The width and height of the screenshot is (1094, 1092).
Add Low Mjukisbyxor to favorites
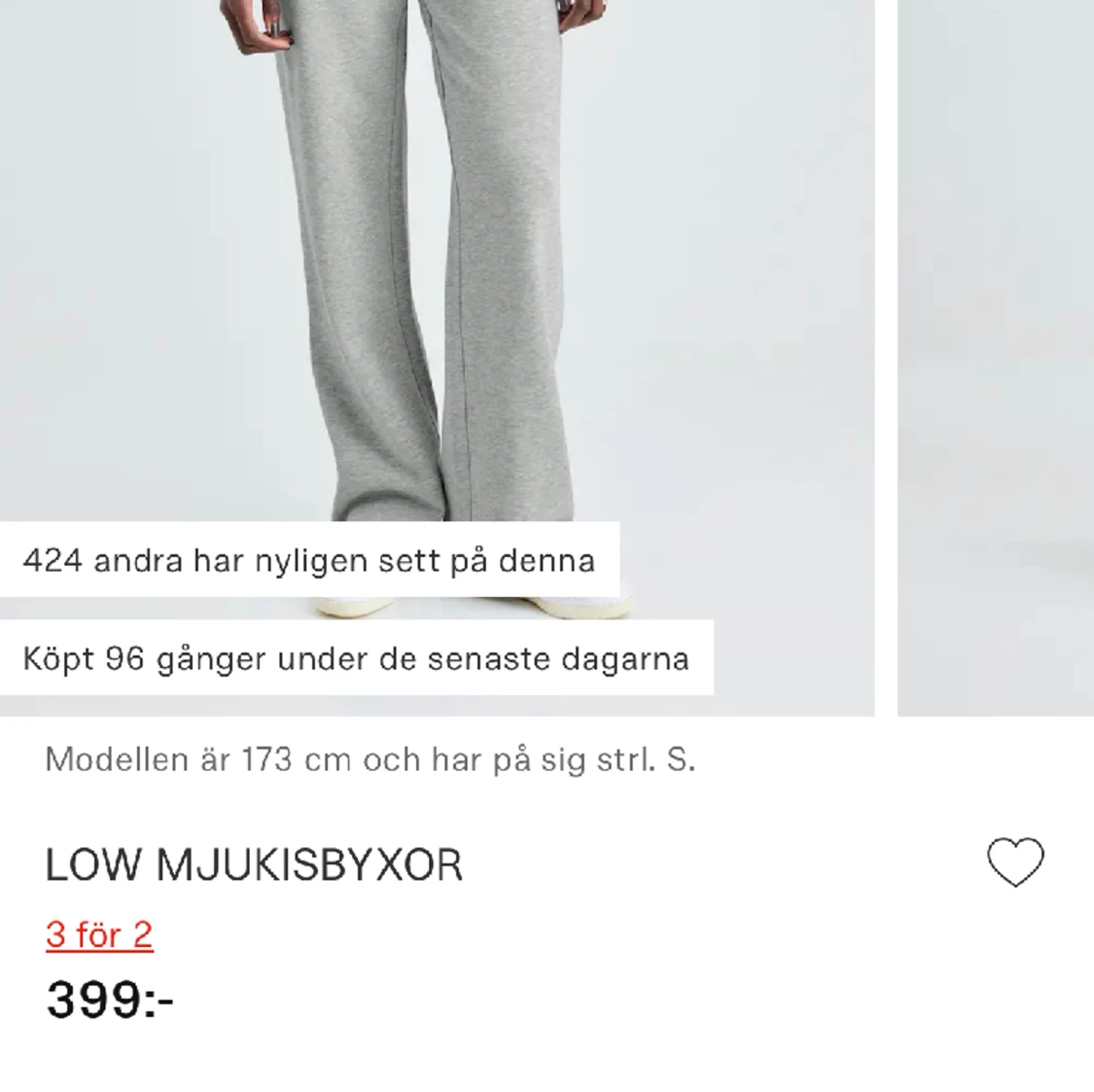[1015, 862]
